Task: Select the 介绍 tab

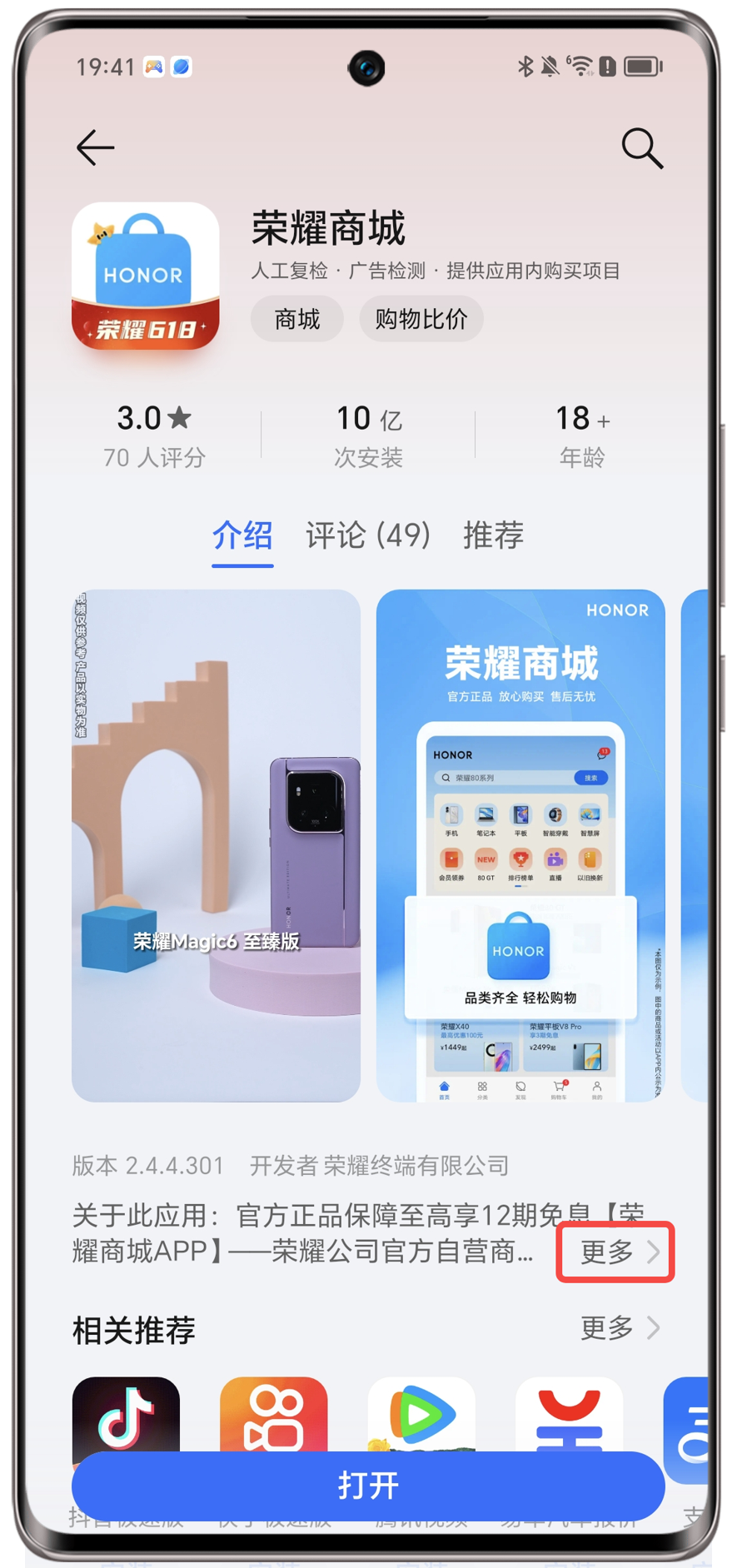Action: coord(242,535)
